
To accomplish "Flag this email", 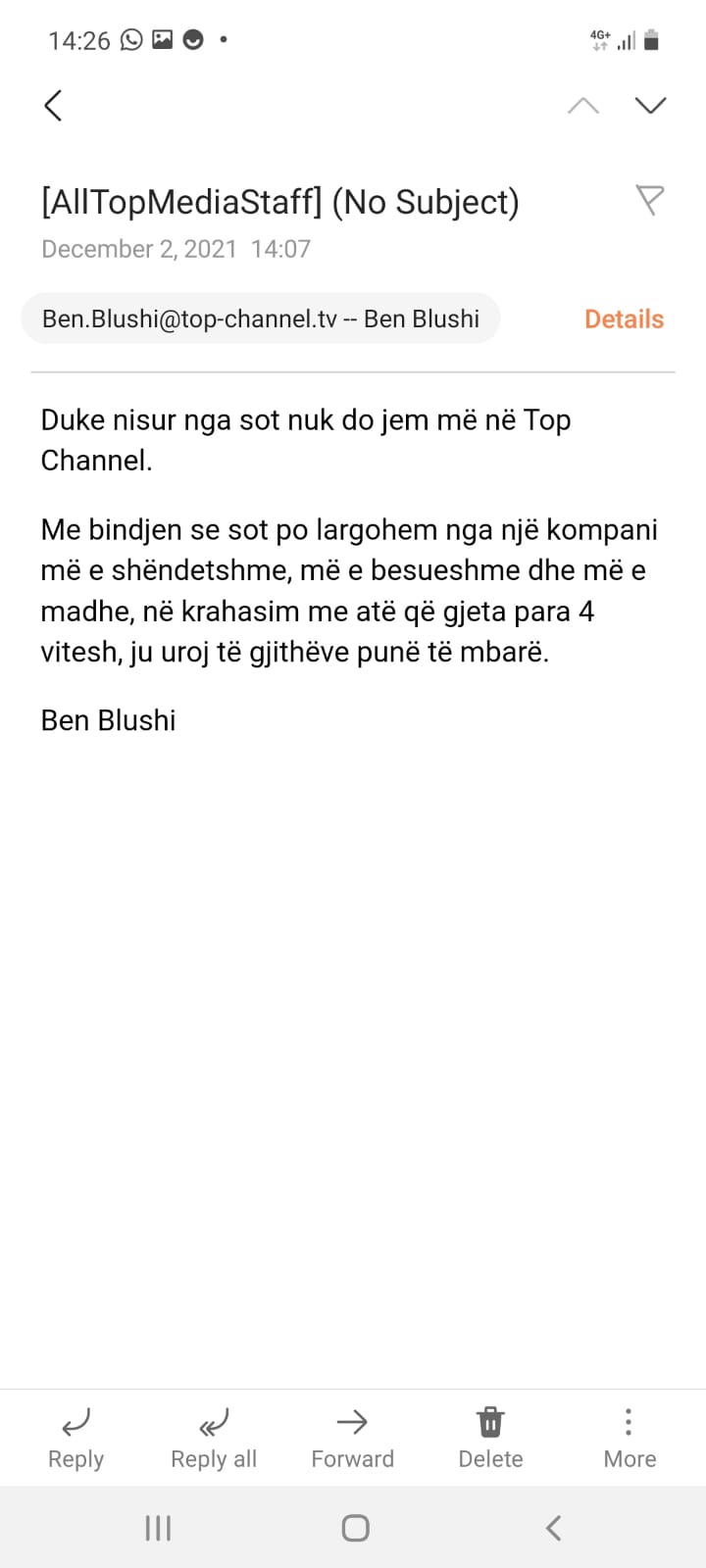I will (x=649, y=201).
